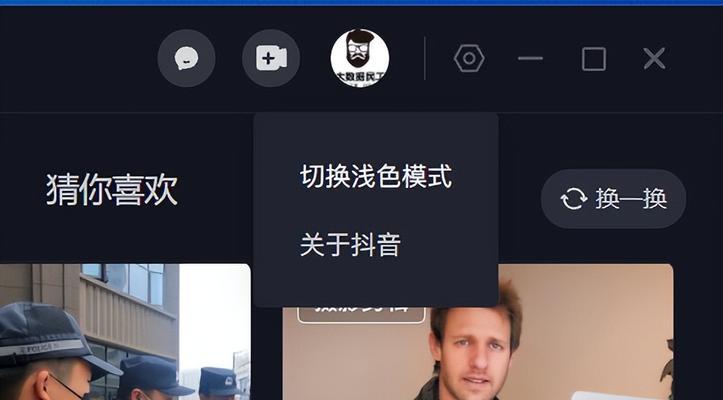Minimize the Douyin window
This screenshot has height=400, width=723.
pyautogui.click(x=530, y=58)
